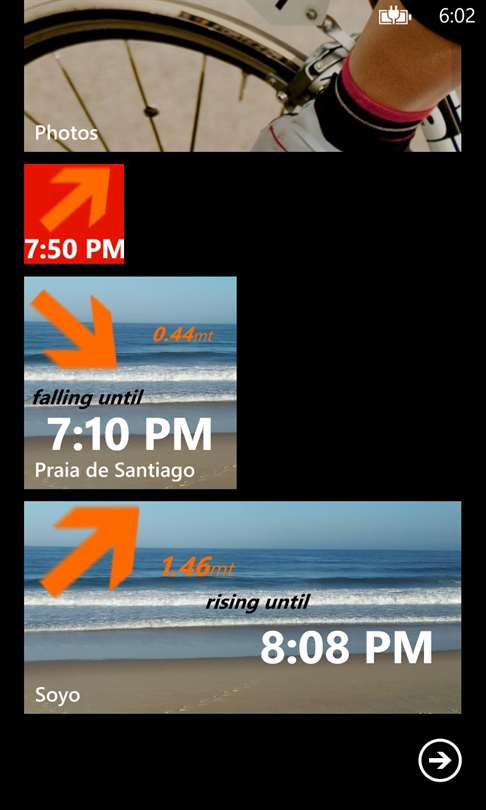Open the small red 7:50 PM tide tile
Screen dimensions: 486x810
click(x=74, y=214)
